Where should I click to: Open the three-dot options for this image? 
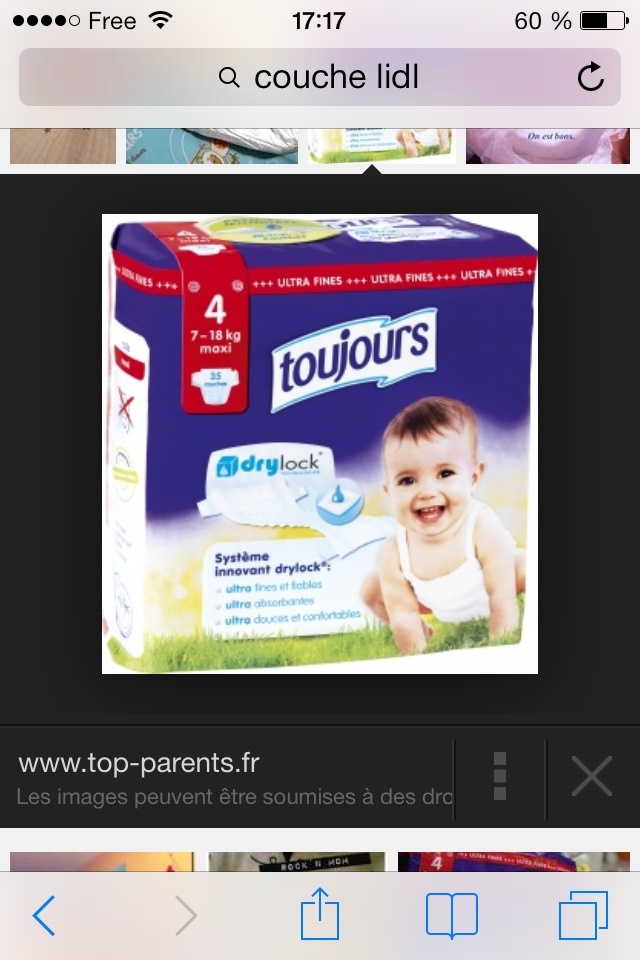coord(500,775)
